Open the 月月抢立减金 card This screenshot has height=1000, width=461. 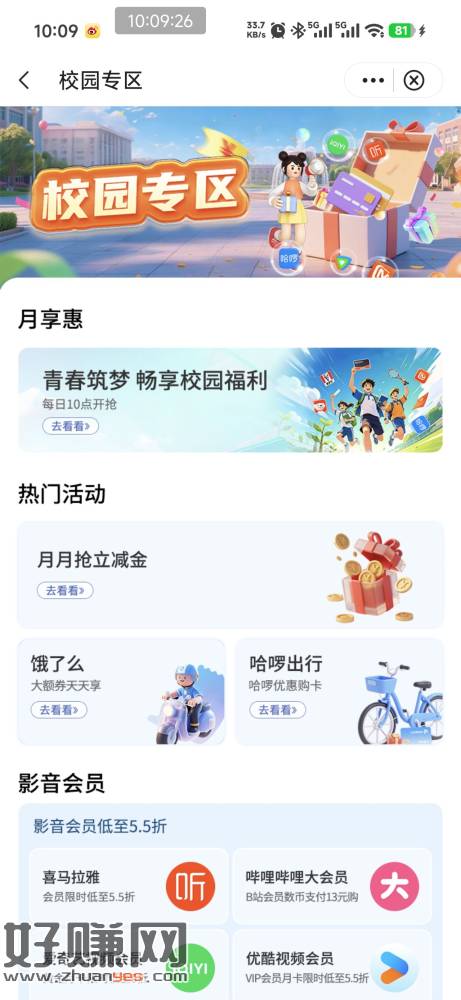[230, 575]
